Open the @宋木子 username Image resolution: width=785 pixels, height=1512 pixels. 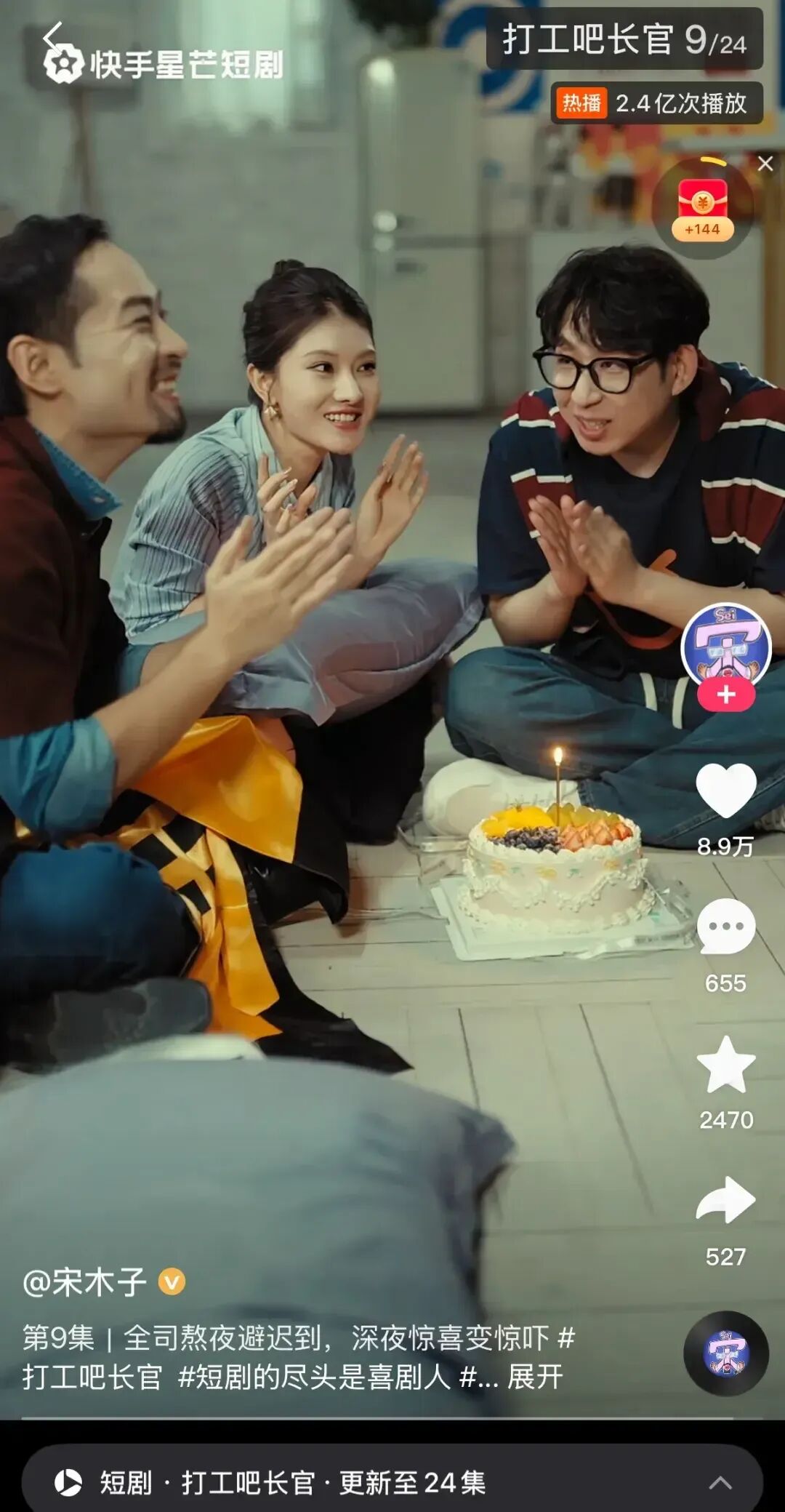click(86, 1282)
